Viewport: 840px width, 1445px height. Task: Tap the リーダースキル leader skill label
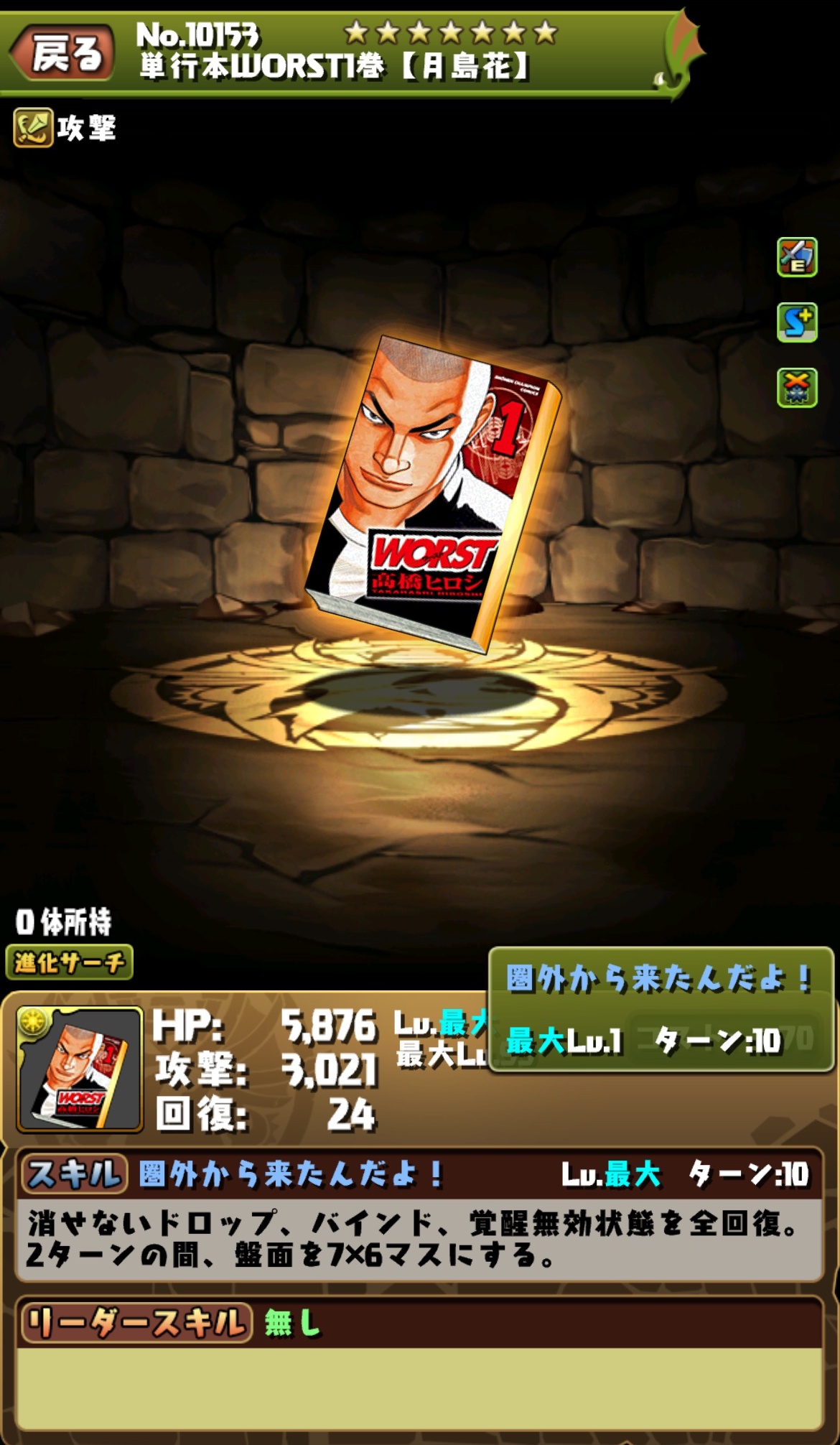(136, 1323)
